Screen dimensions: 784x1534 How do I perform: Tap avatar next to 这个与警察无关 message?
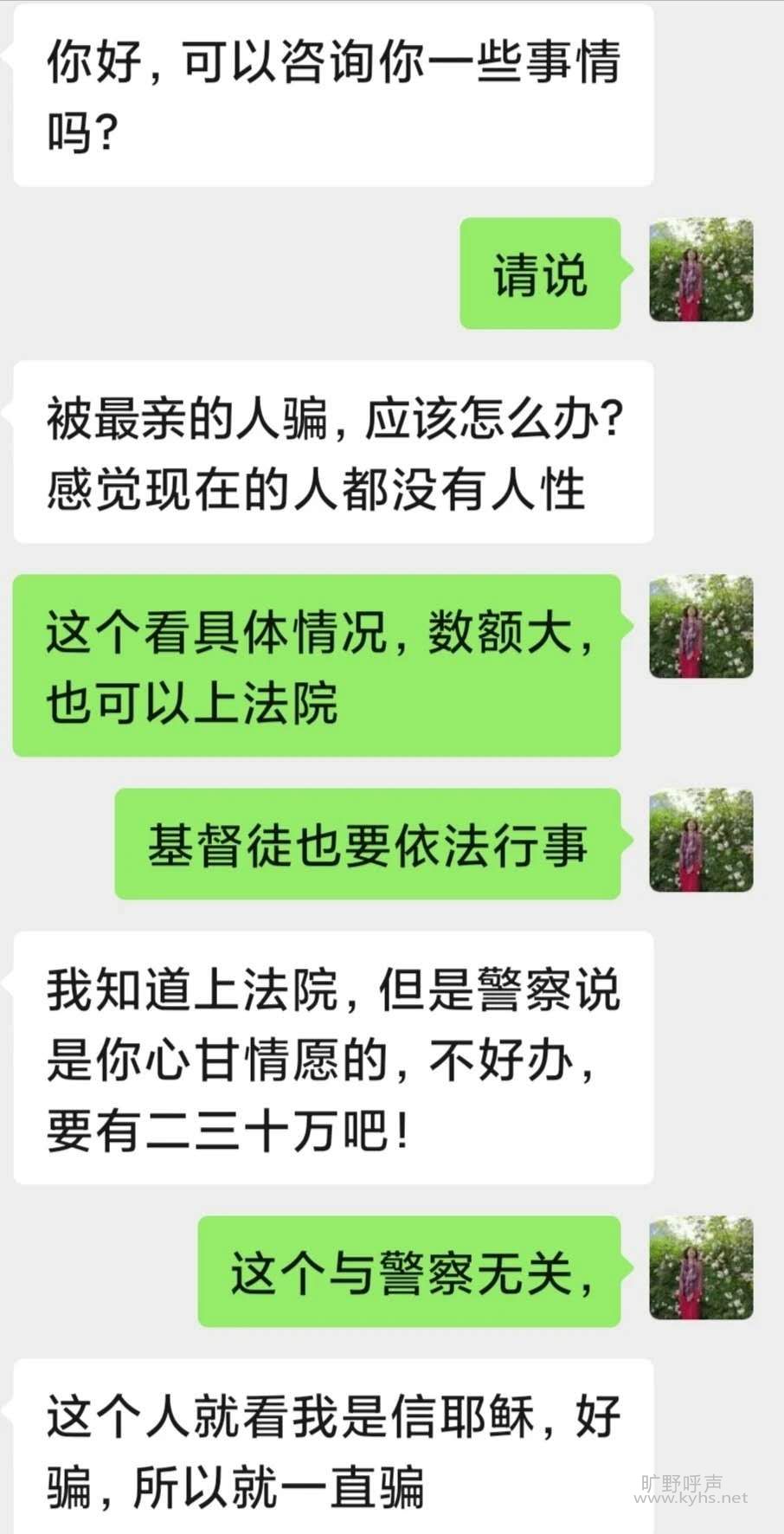(701, 1268)
